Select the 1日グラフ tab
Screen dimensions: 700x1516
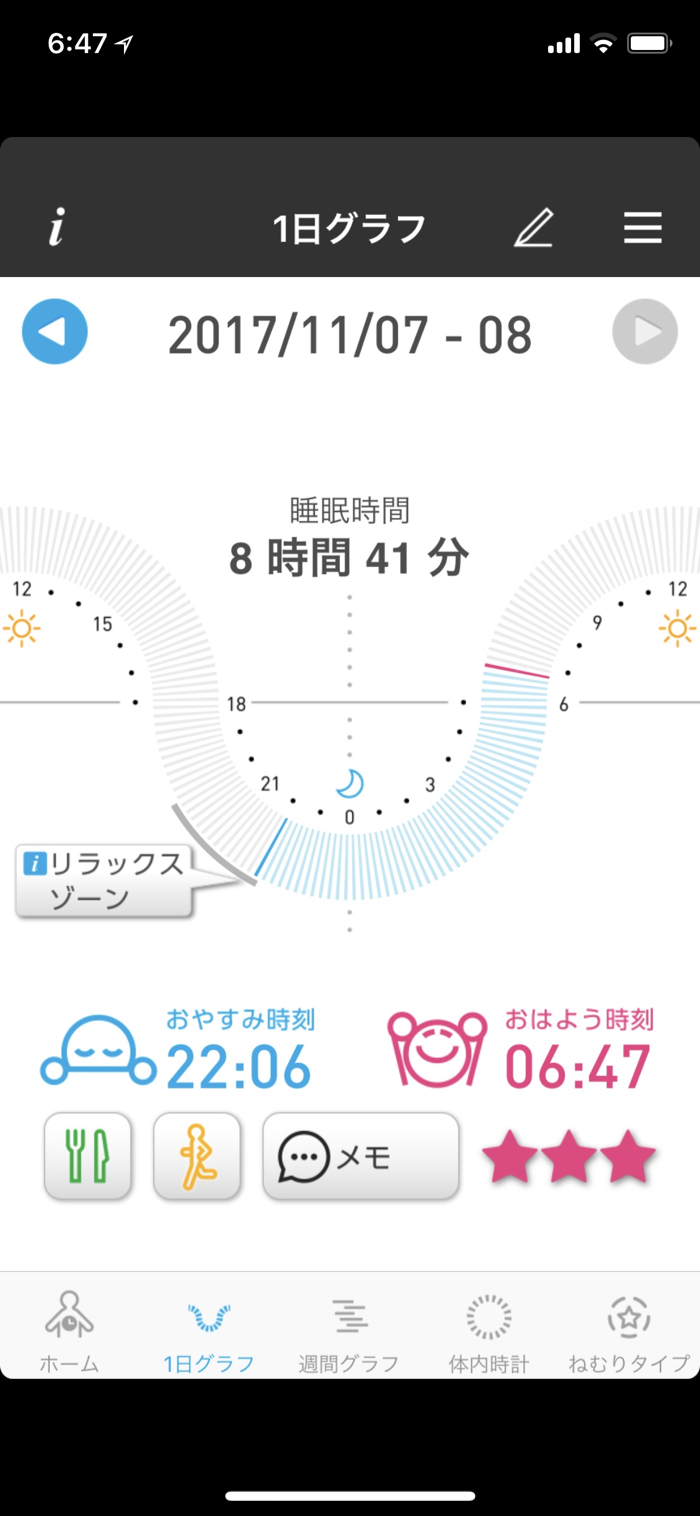tap(209, 1331)
